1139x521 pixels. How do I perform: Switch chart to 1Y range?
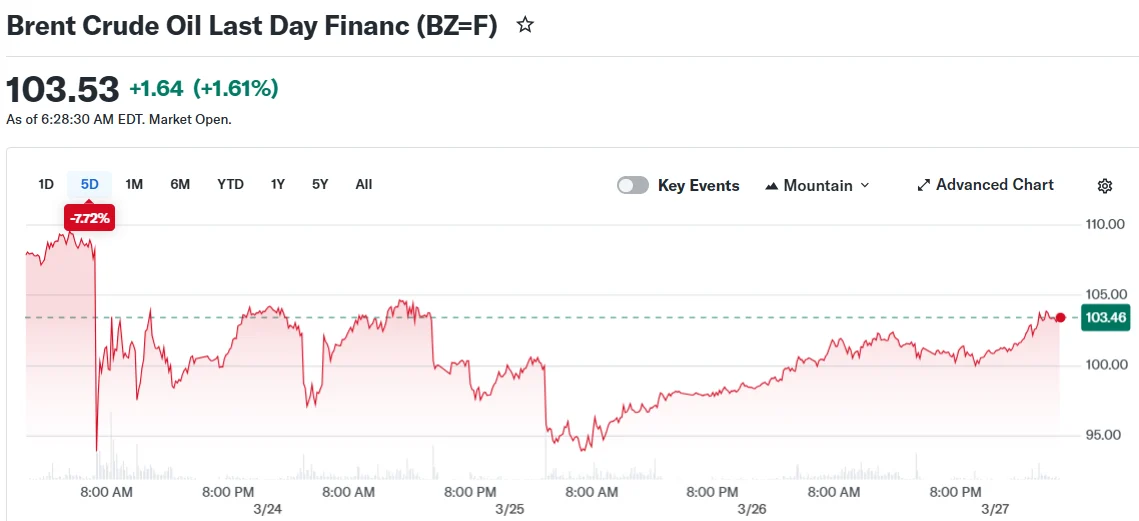278,184
